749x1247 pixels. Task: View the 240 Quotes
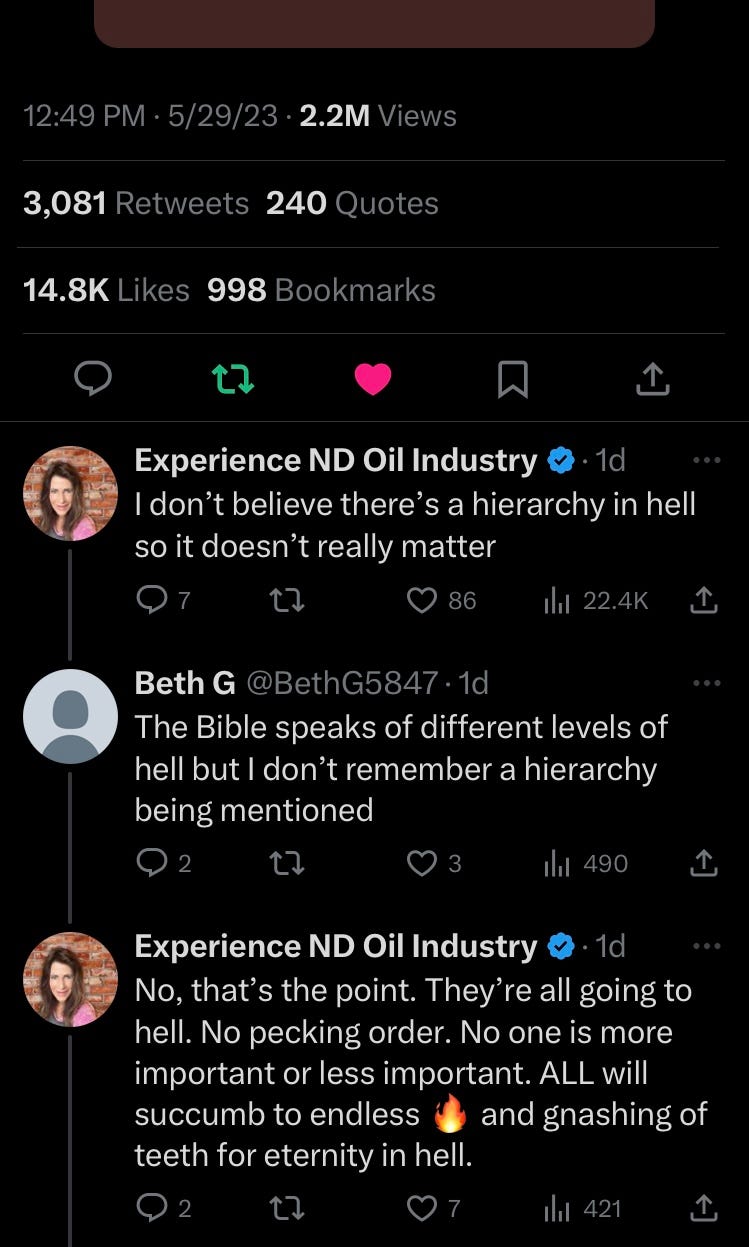tap(352, 203)
